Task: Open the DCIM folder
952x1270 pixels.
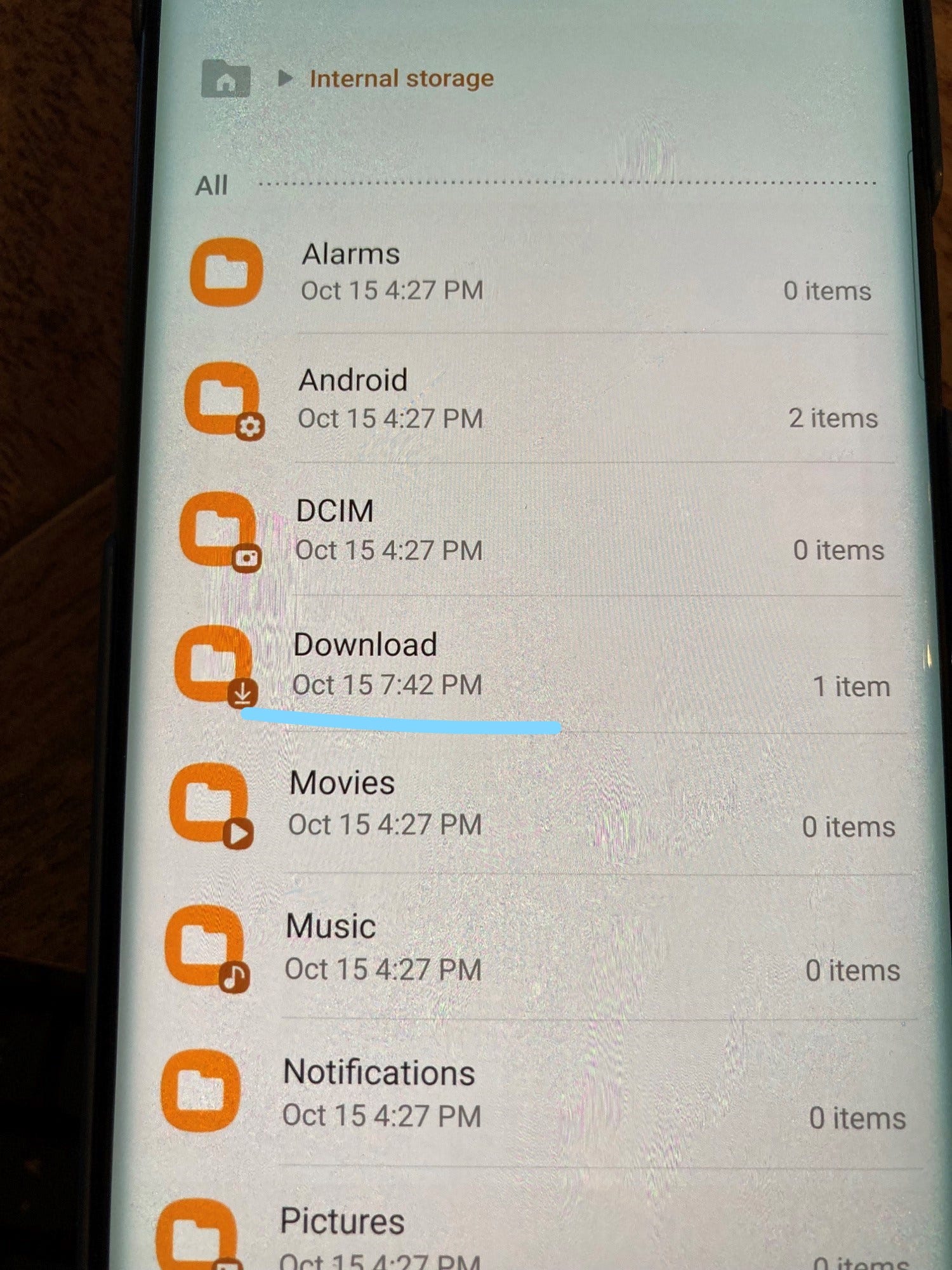Action: (334, 511)
